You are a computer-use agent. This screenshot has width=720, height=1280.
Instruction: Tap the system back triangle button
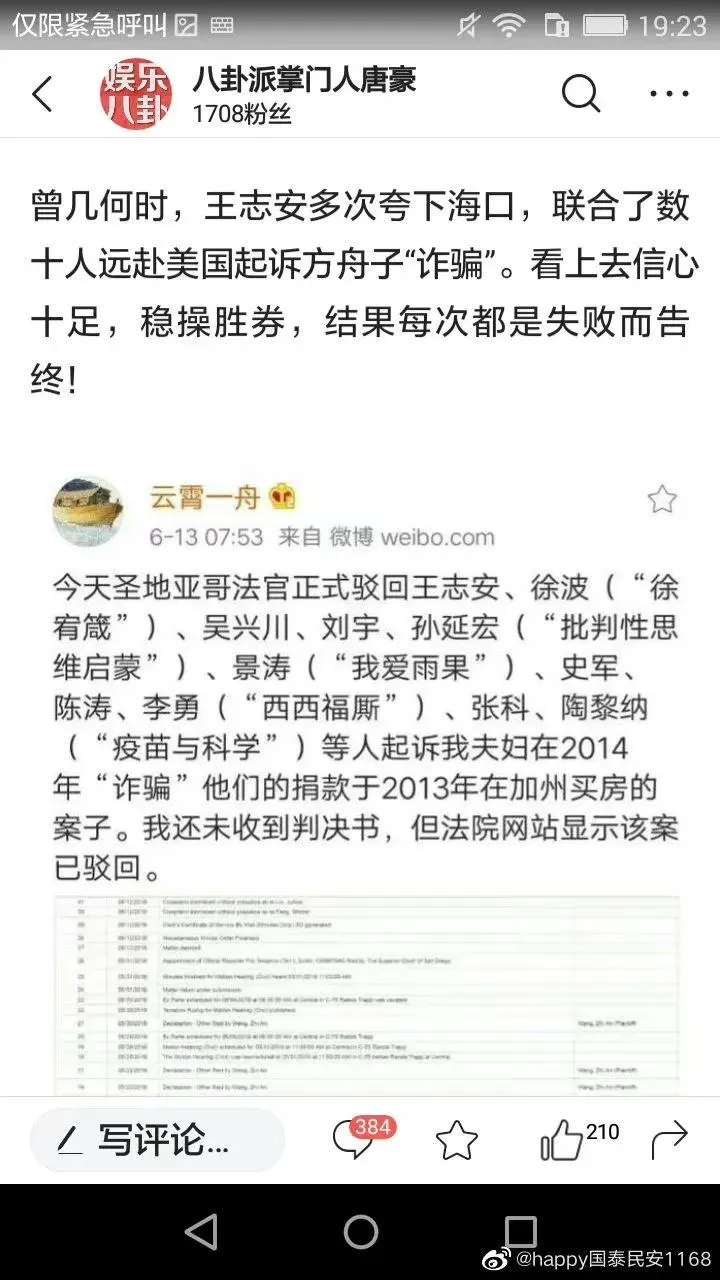201,1232
